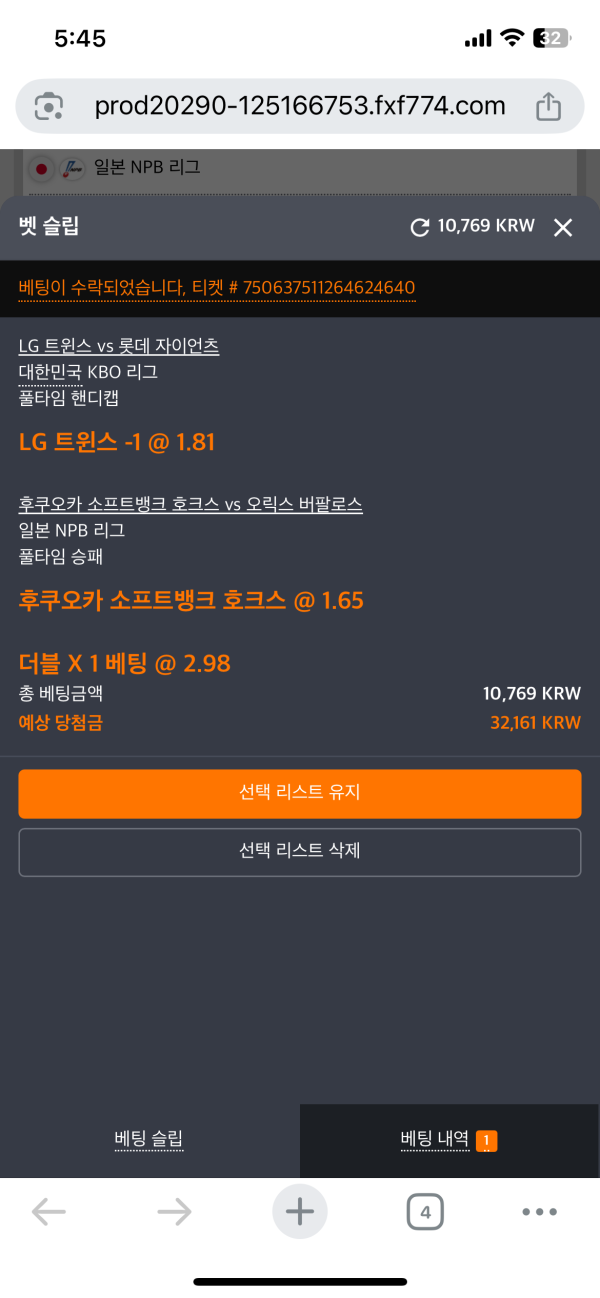Open the accepted ticket number link

(x=217, y=288)
